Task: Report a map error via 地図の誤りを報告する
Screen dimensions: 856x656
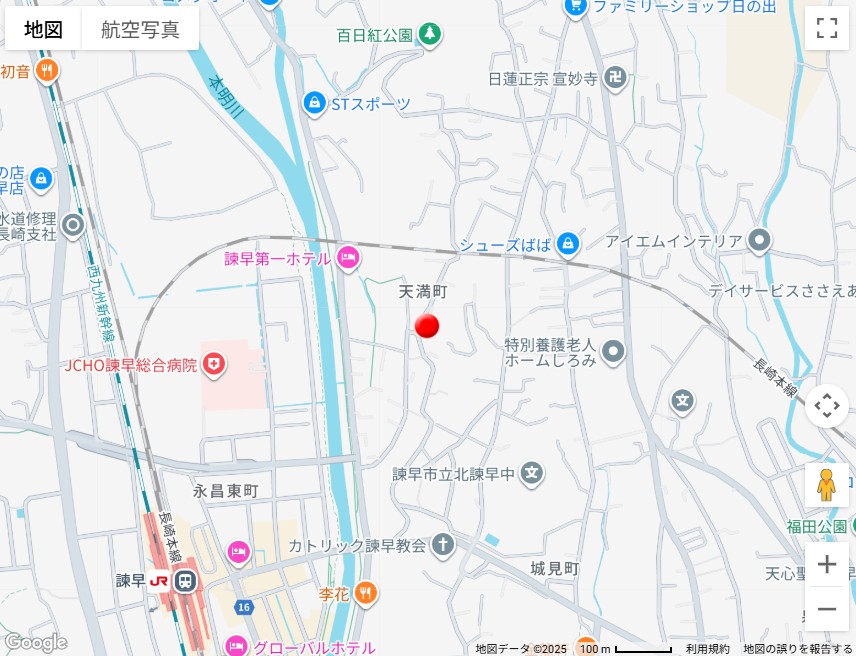Action: click(797, 649)
